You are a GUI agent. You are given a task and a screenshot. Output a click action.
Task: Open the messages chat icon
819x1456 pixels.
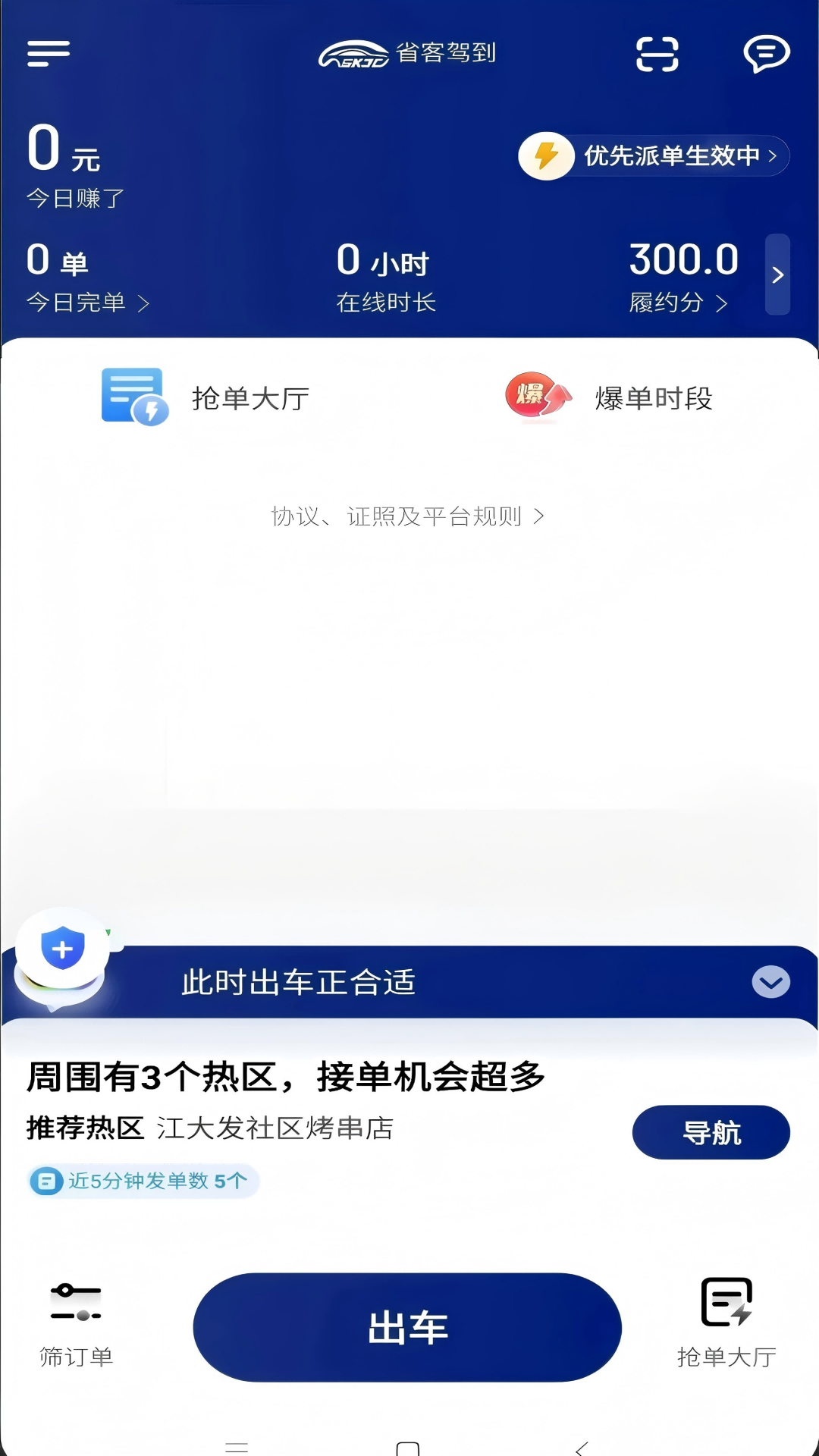pyautogui.click(x=766, y=54)
